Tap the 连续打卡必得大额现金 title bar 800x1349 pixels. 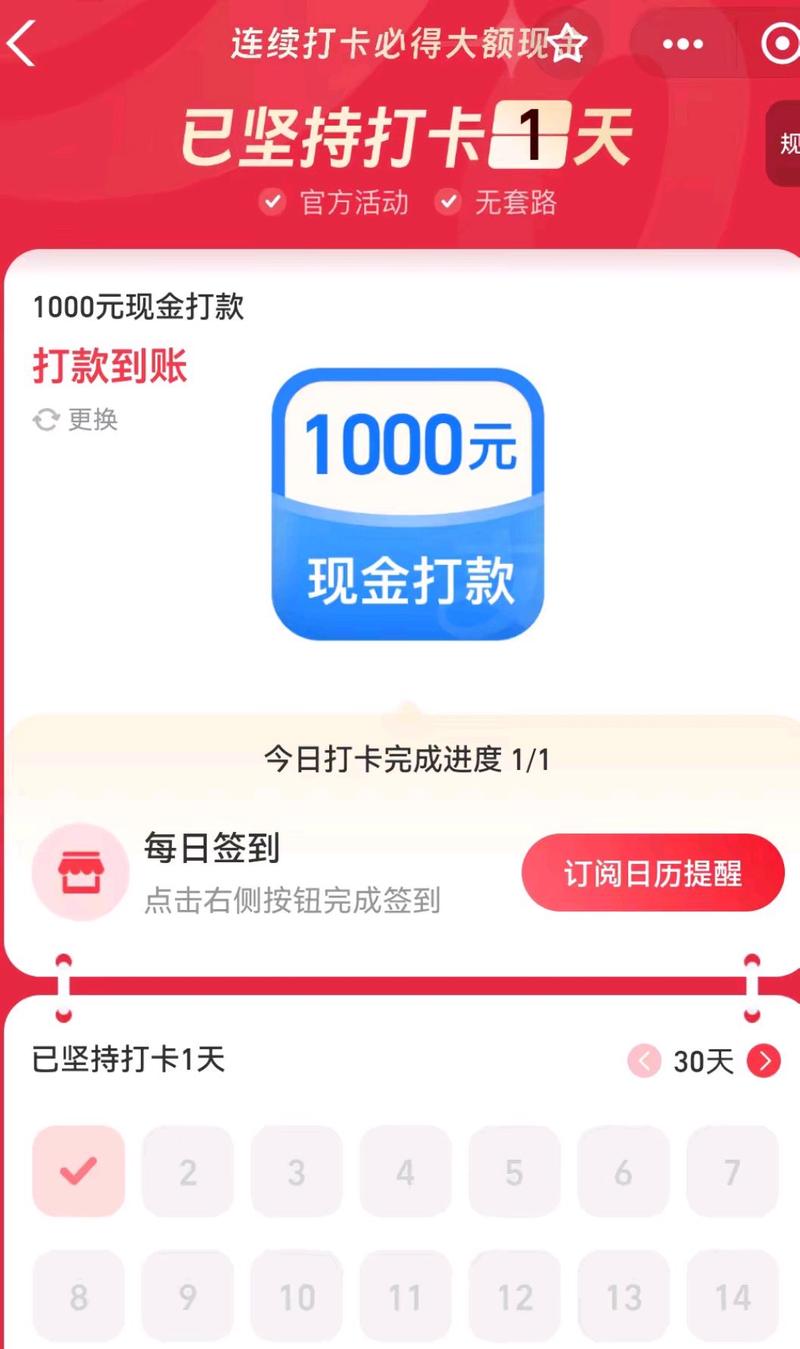(400, 44)
